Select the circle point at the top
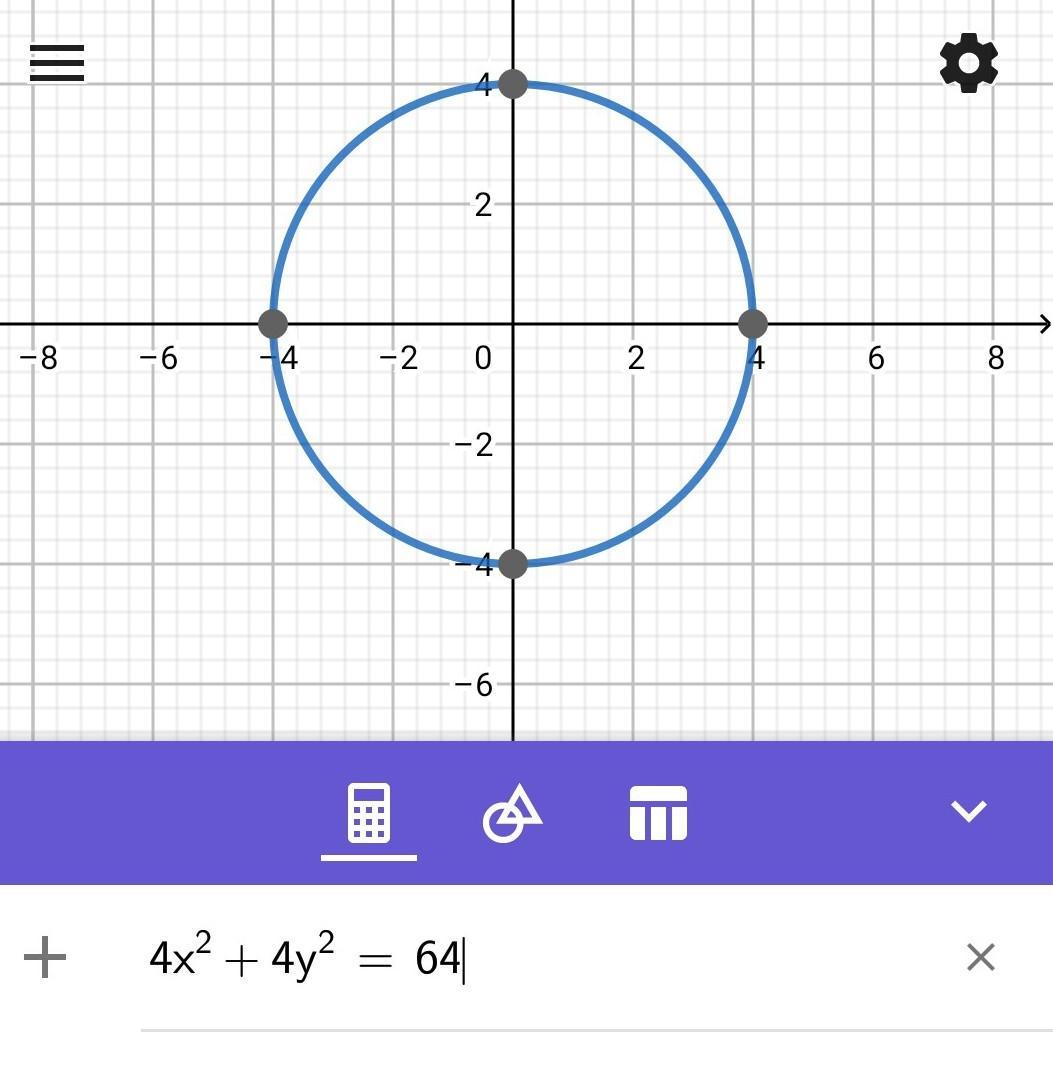1053x1065 pixels. click(513, 84)
